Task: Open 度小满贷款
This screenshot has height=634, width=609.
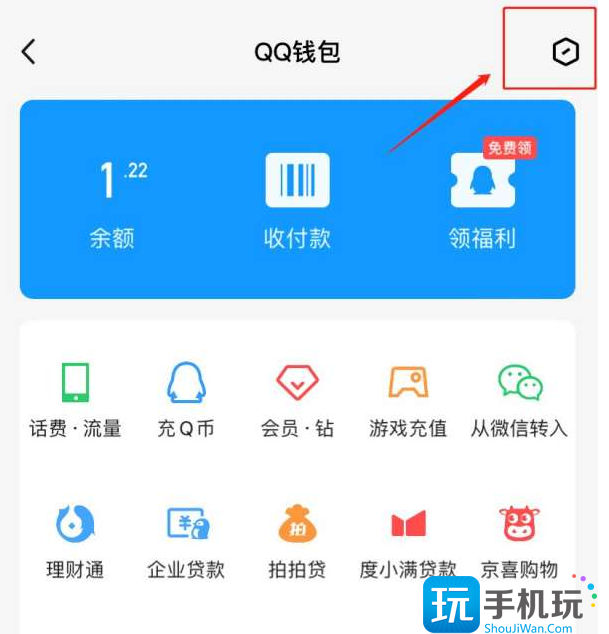Action: pos(408,542)
